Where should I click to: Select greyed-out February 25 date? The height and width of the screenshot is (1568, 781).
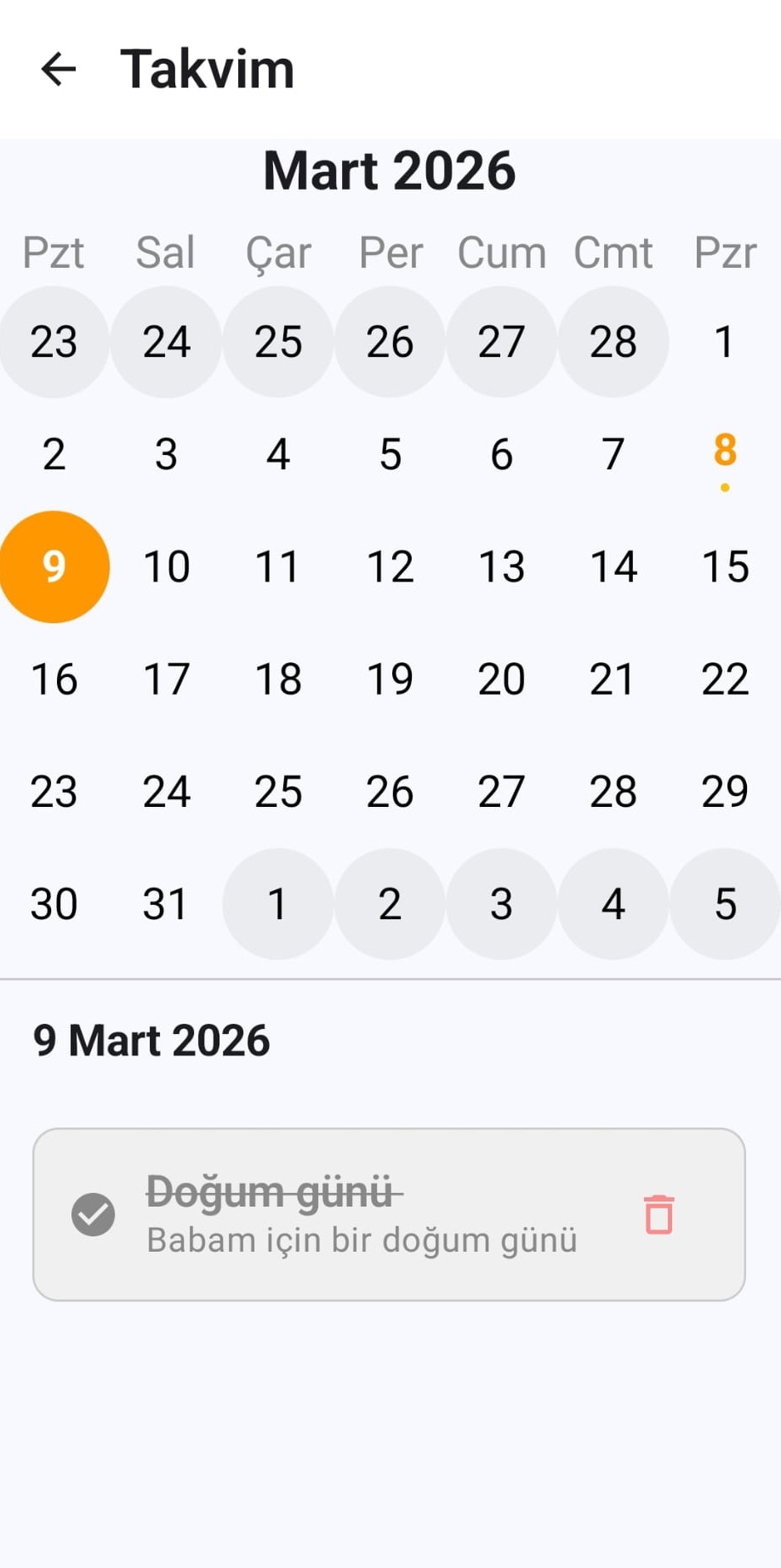click(278, 342)
